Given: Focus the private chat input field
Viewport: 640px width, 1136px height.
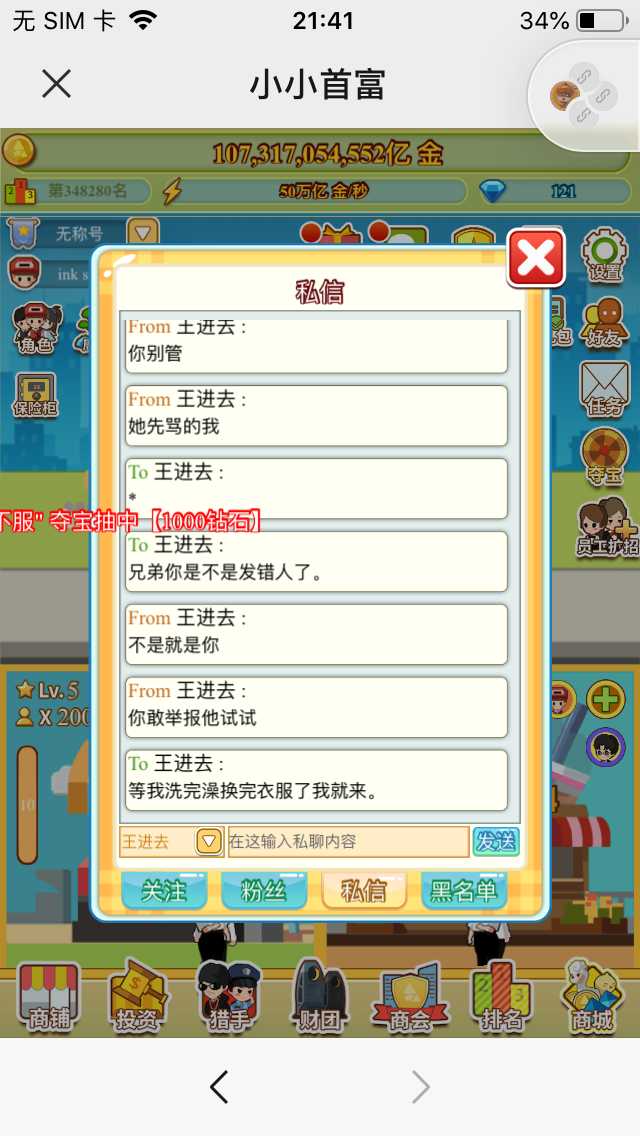Looking at the screenshot, I should [348, 842].
